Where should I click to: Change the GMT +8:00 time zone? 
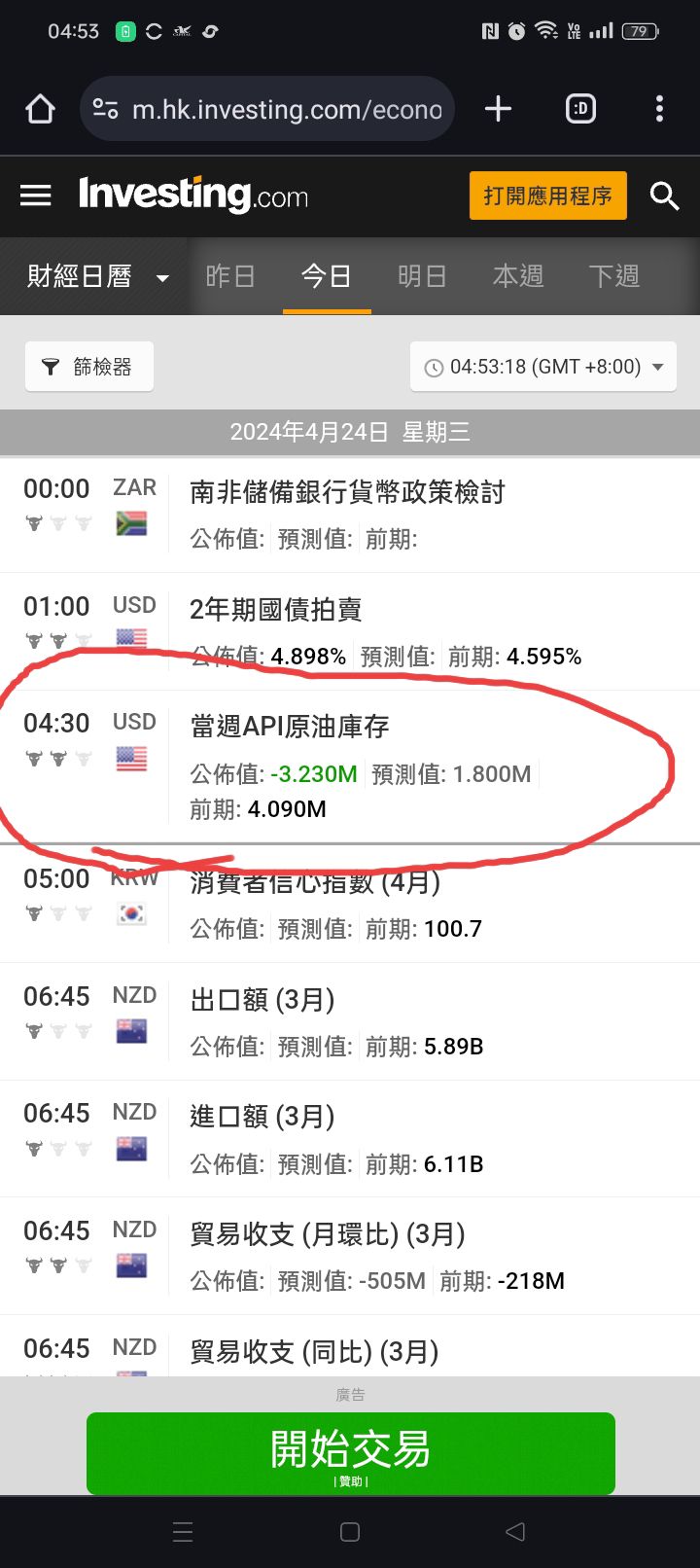[543, 367]
